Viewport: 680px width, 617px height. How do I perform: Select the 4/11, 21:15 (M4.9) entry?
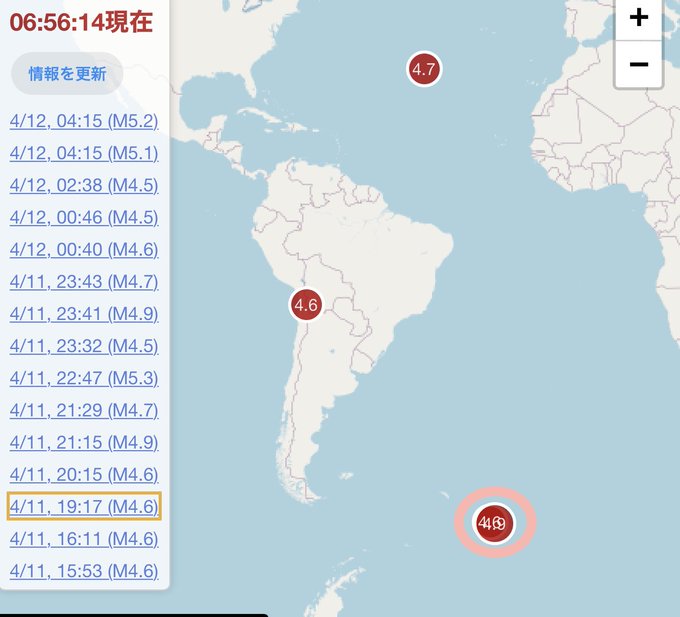coord(84,442)
